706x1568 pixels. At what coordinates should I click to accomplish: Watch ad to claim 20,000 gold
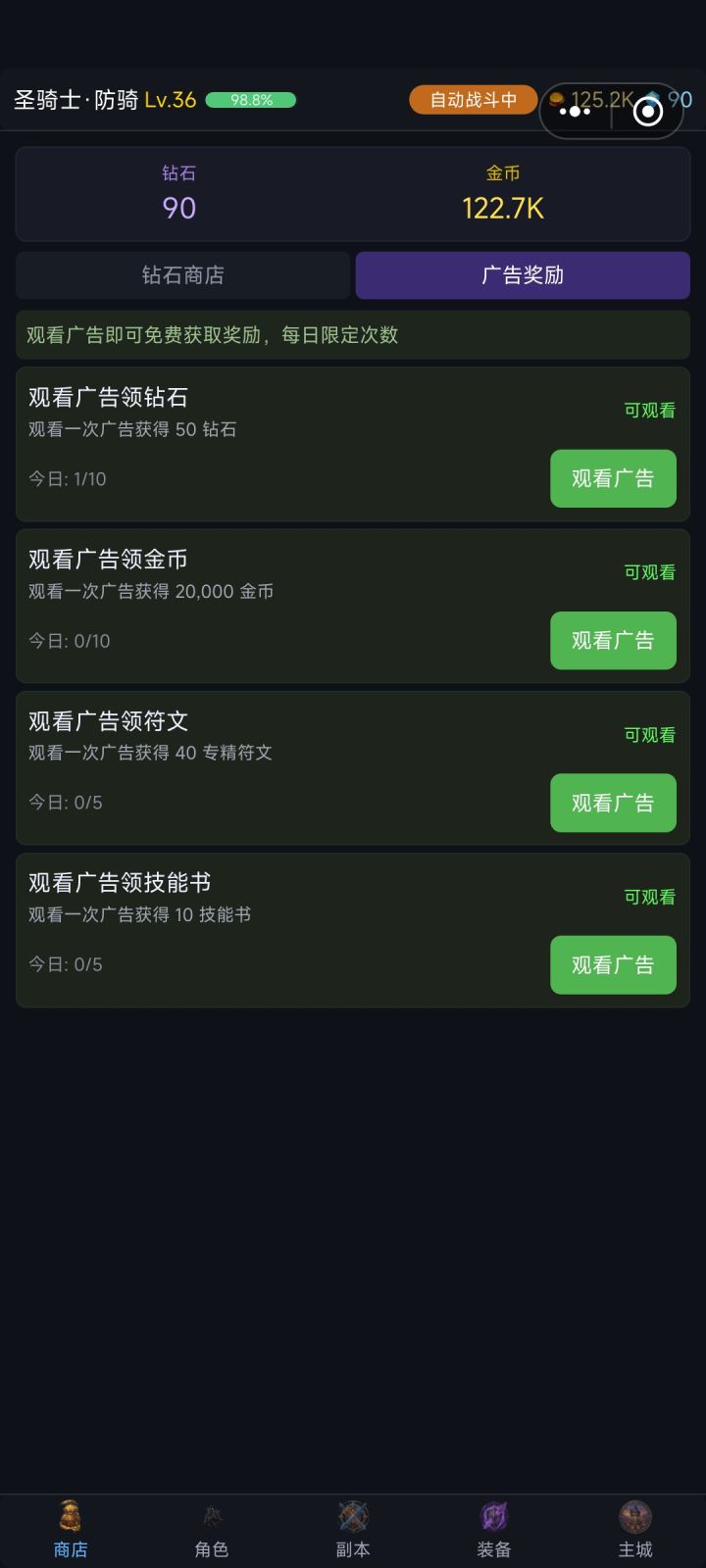point(613,640)
